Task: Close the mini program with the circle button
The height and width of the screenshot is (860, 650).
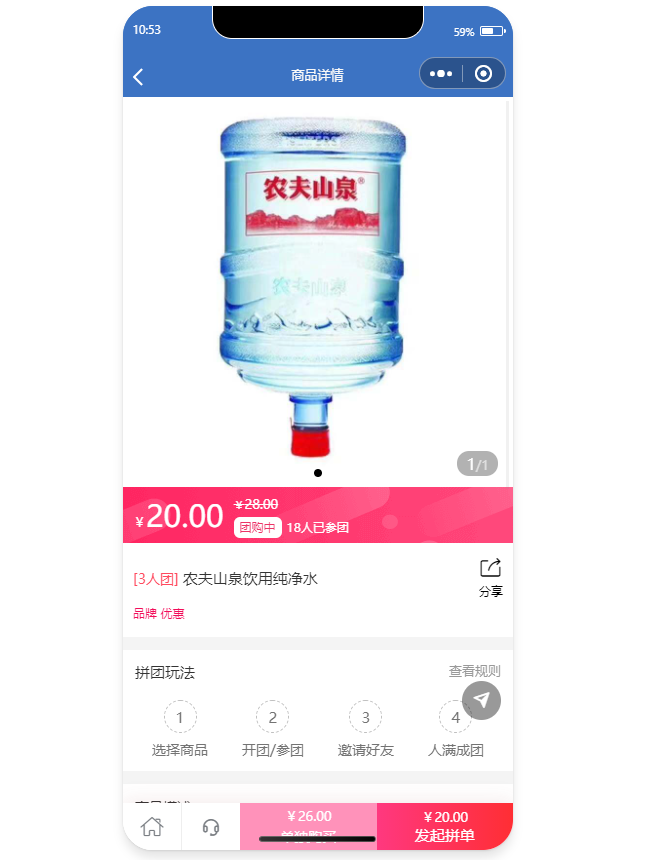Action: pyautogui.click(x=484, y=74)
